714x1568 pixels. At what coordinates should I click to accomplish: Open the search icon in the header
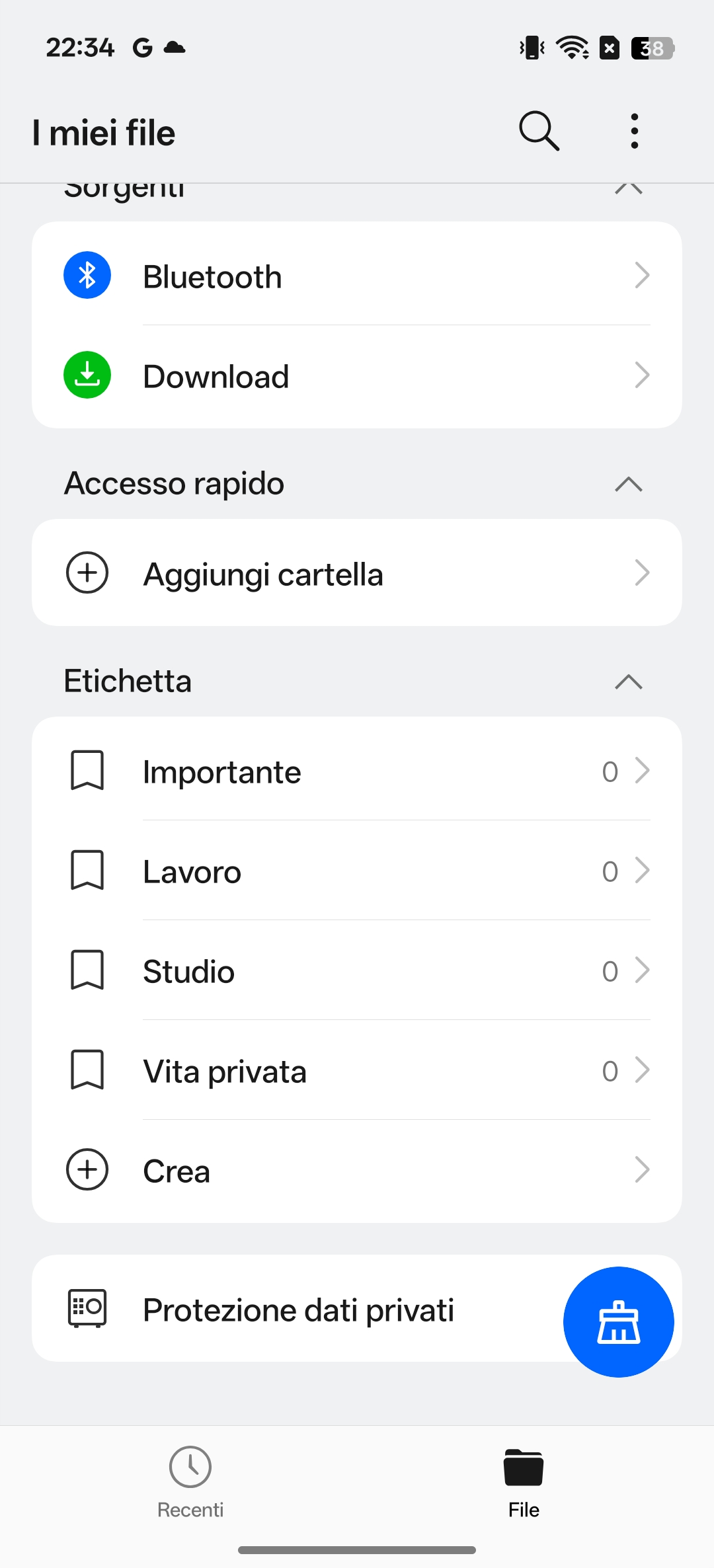539,131
